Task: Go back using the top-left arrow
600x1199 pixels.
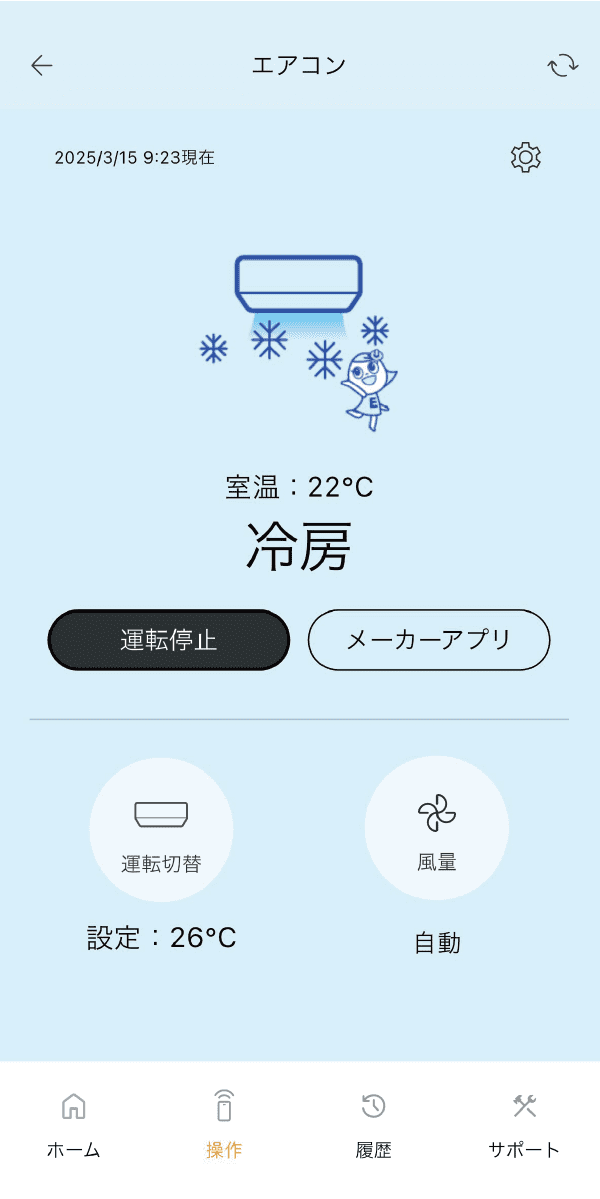Action: pyautogui.click(x=42, y=66)
